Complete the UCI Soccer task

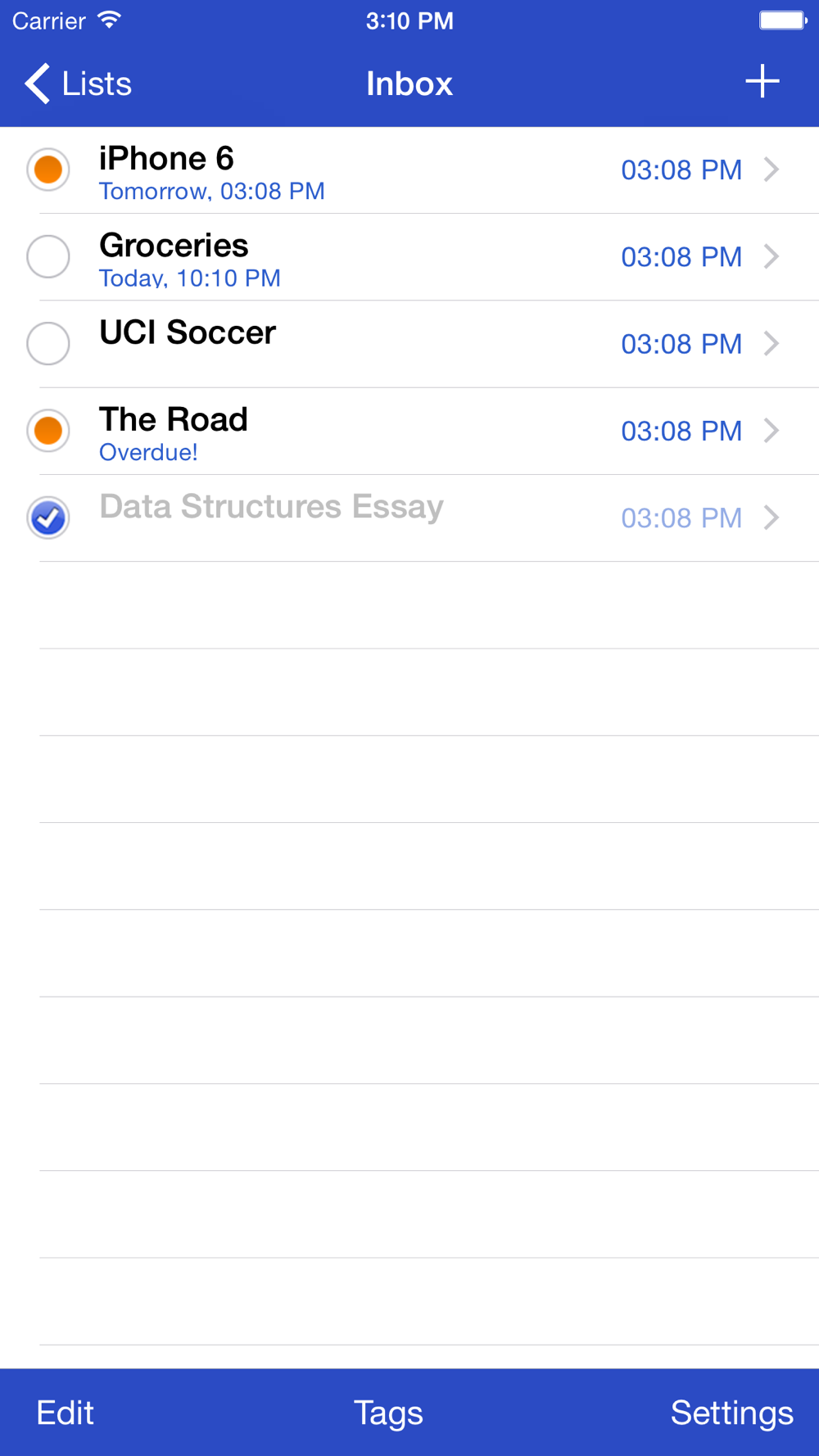point(48,344)
